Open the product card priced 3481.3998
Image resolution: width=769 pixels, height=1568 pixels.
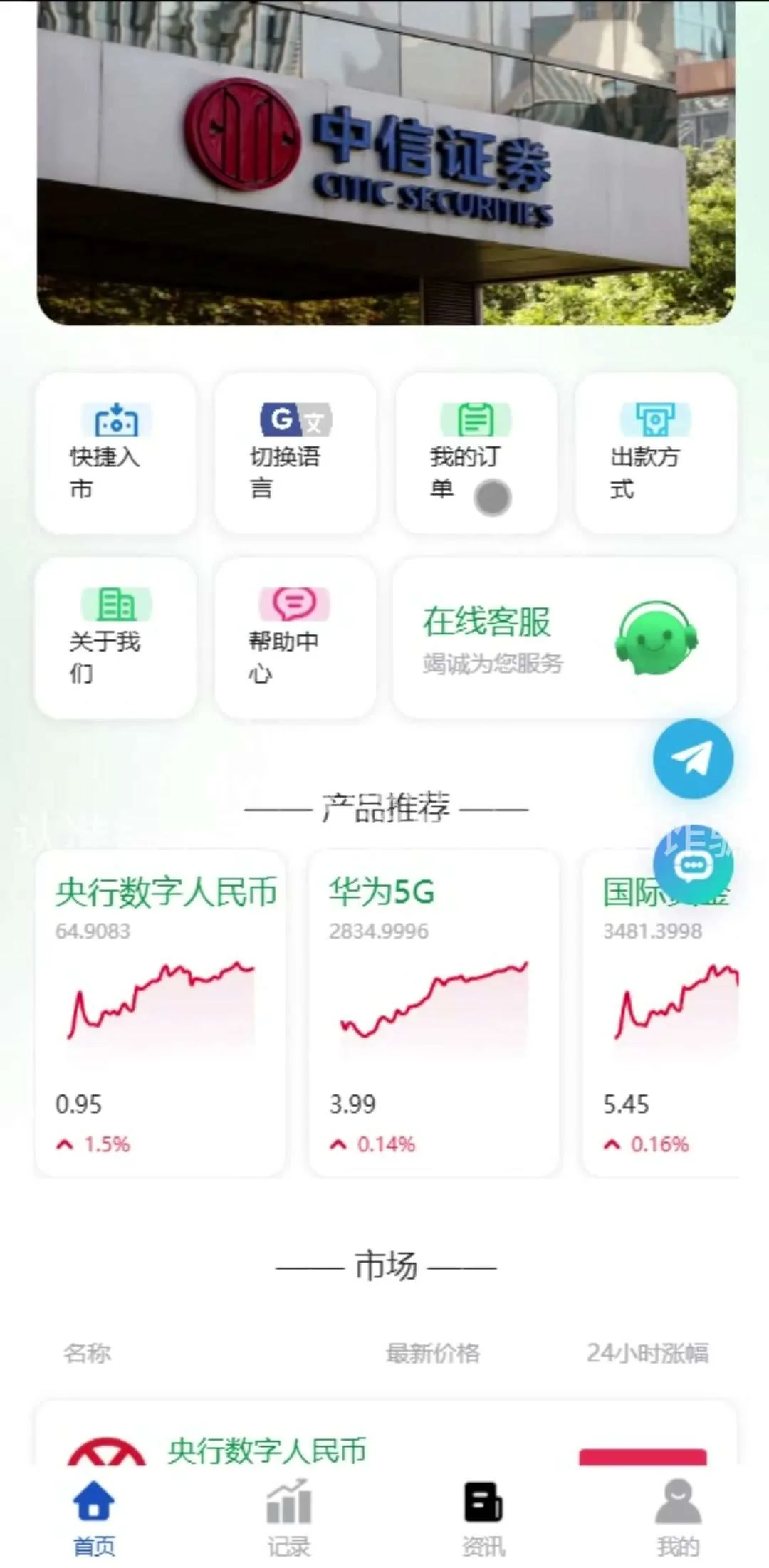pyautogui.click(x=662, y=1011)
